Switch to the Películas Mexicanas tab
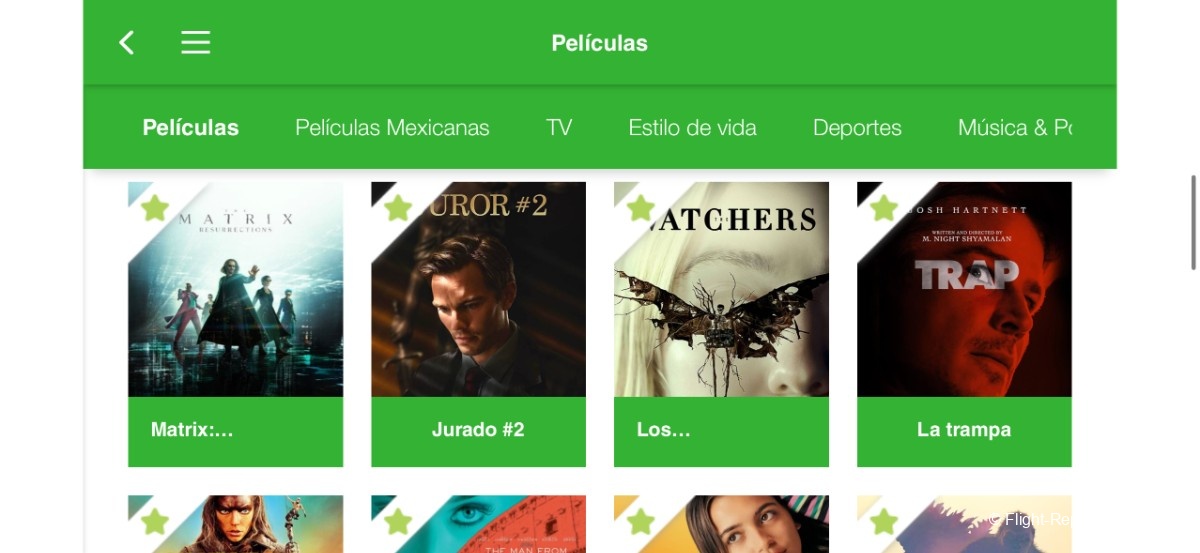The height and width of the screenshot is (553, 1200). [392, 128]
